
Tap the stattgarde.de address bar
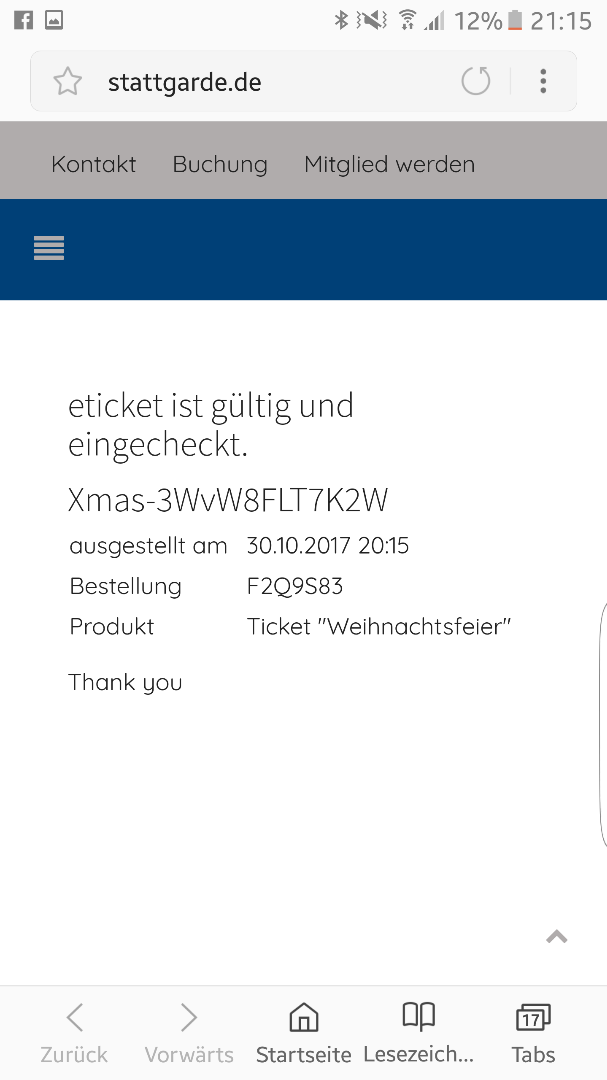(250, 82)
